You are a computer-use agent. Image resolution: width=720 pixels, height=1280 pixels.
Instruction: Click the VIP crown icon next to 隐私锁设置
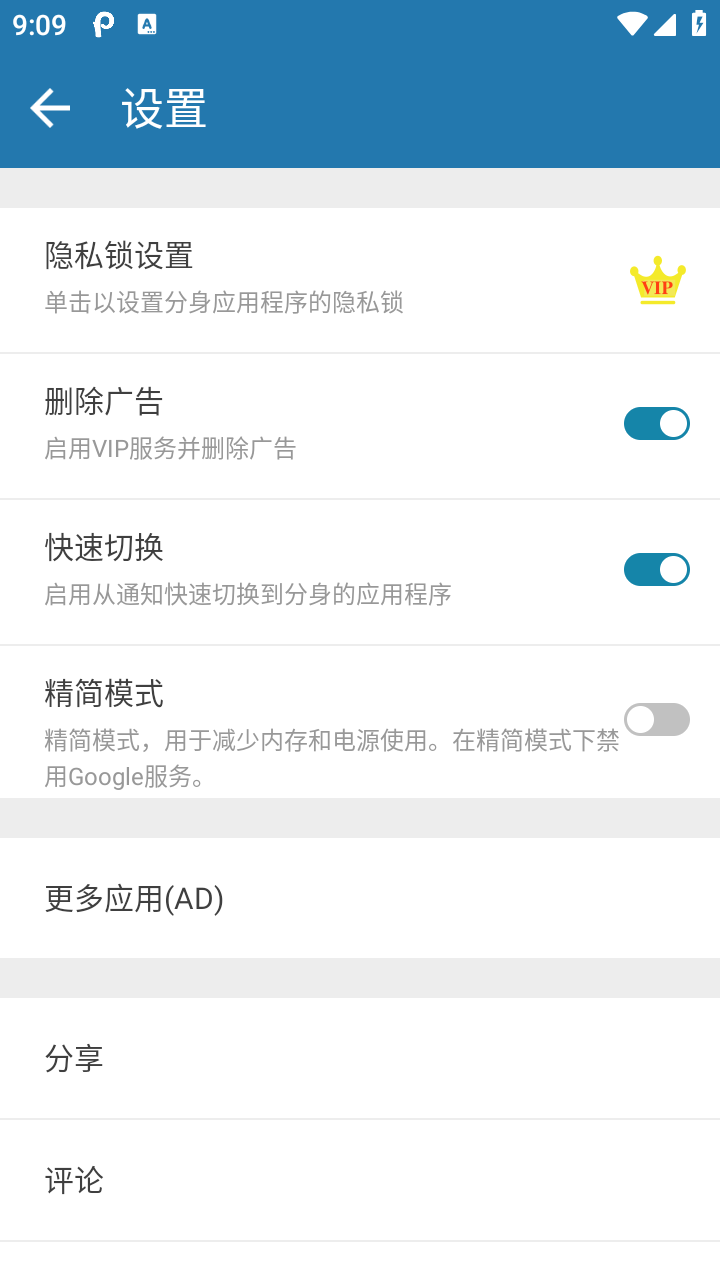coord(656,280)
